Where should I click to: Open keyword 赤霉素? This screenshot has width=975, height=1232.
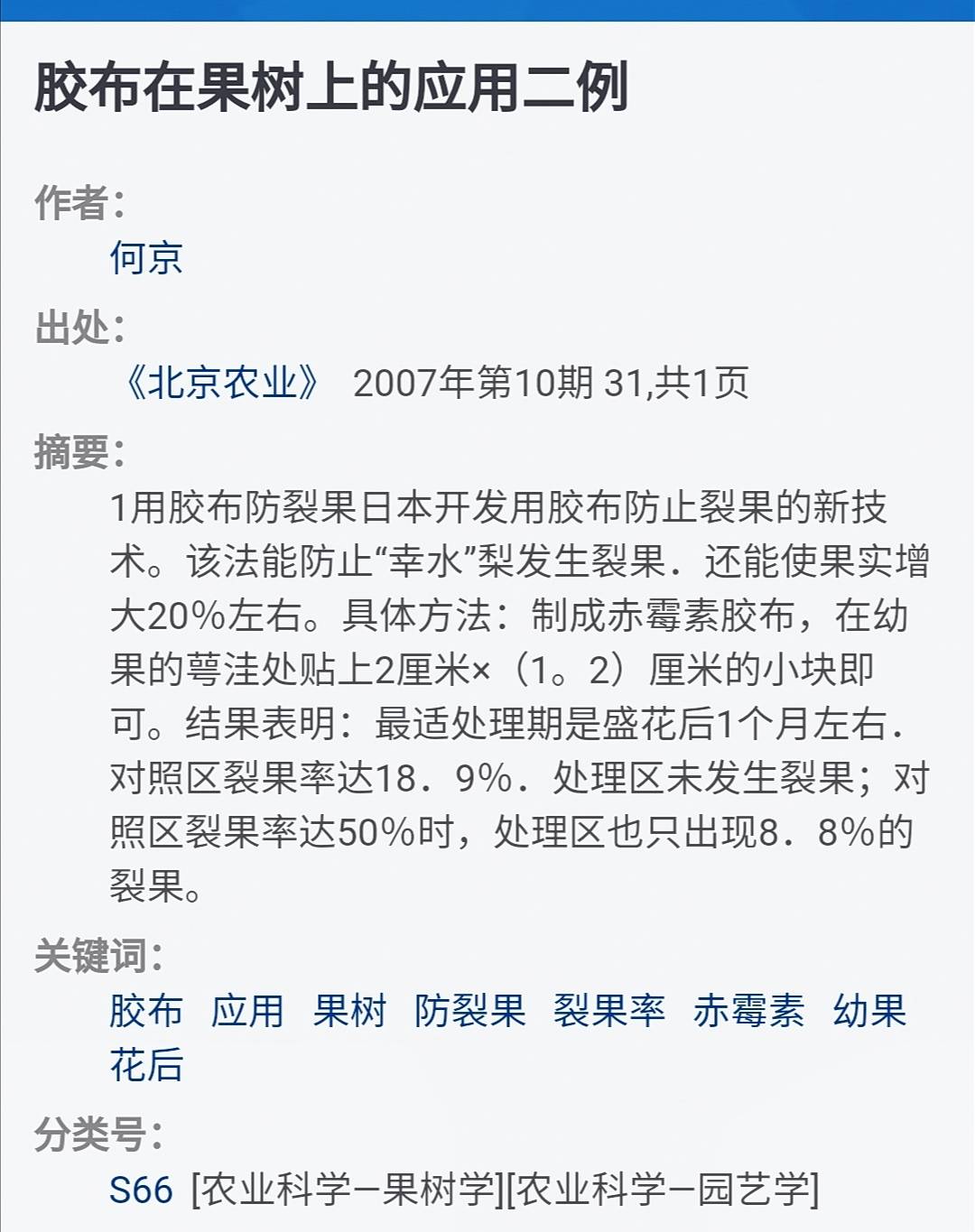click(x=748, y=1011)
